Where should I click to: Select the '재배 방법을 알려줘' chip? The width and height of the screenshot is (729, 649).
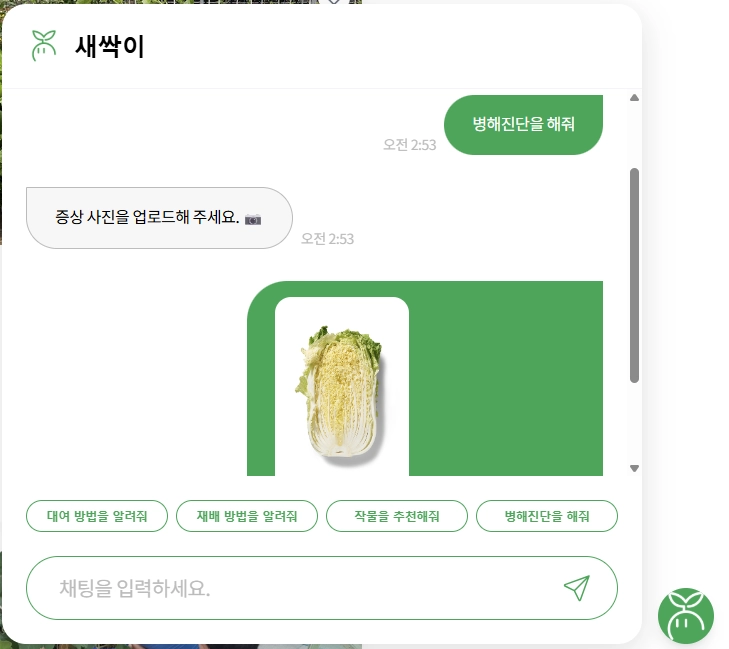tap(247, 517)
